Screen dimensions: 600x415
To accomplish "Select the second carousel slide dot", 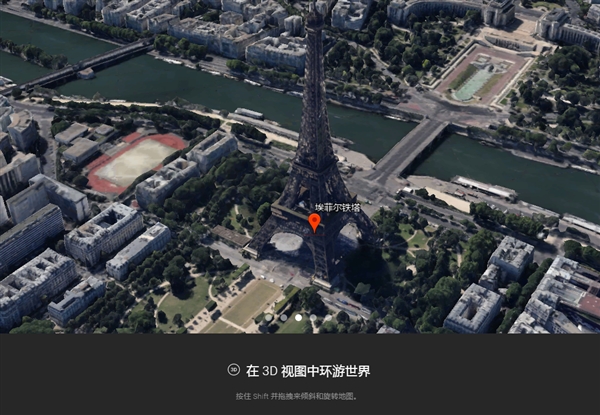I will tap(284, 317).
